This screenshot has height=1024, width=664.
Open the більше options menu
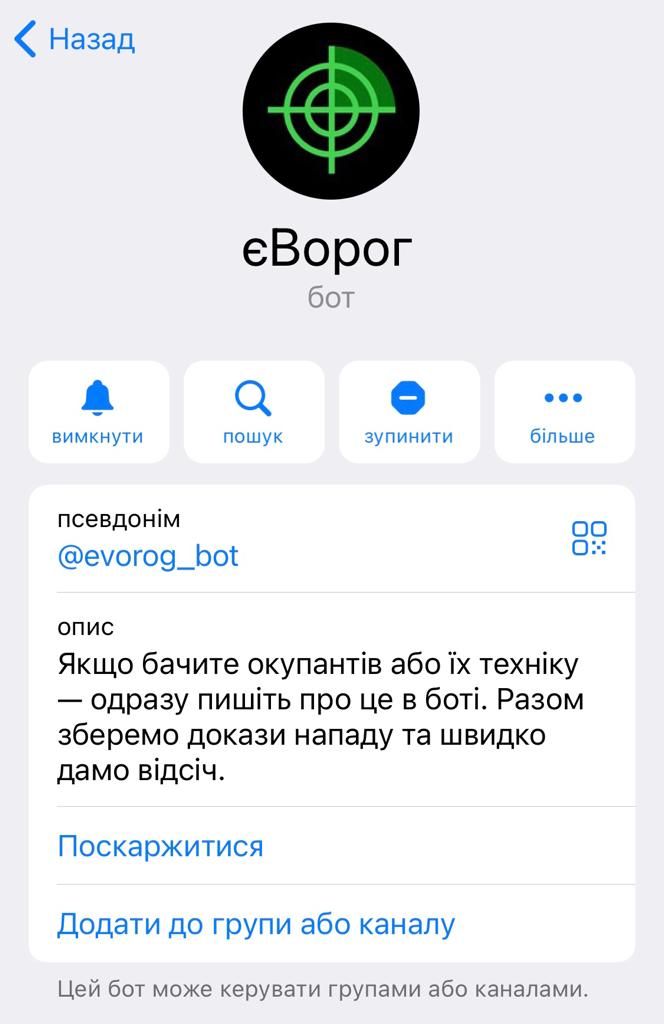click(x=563, y=412)
